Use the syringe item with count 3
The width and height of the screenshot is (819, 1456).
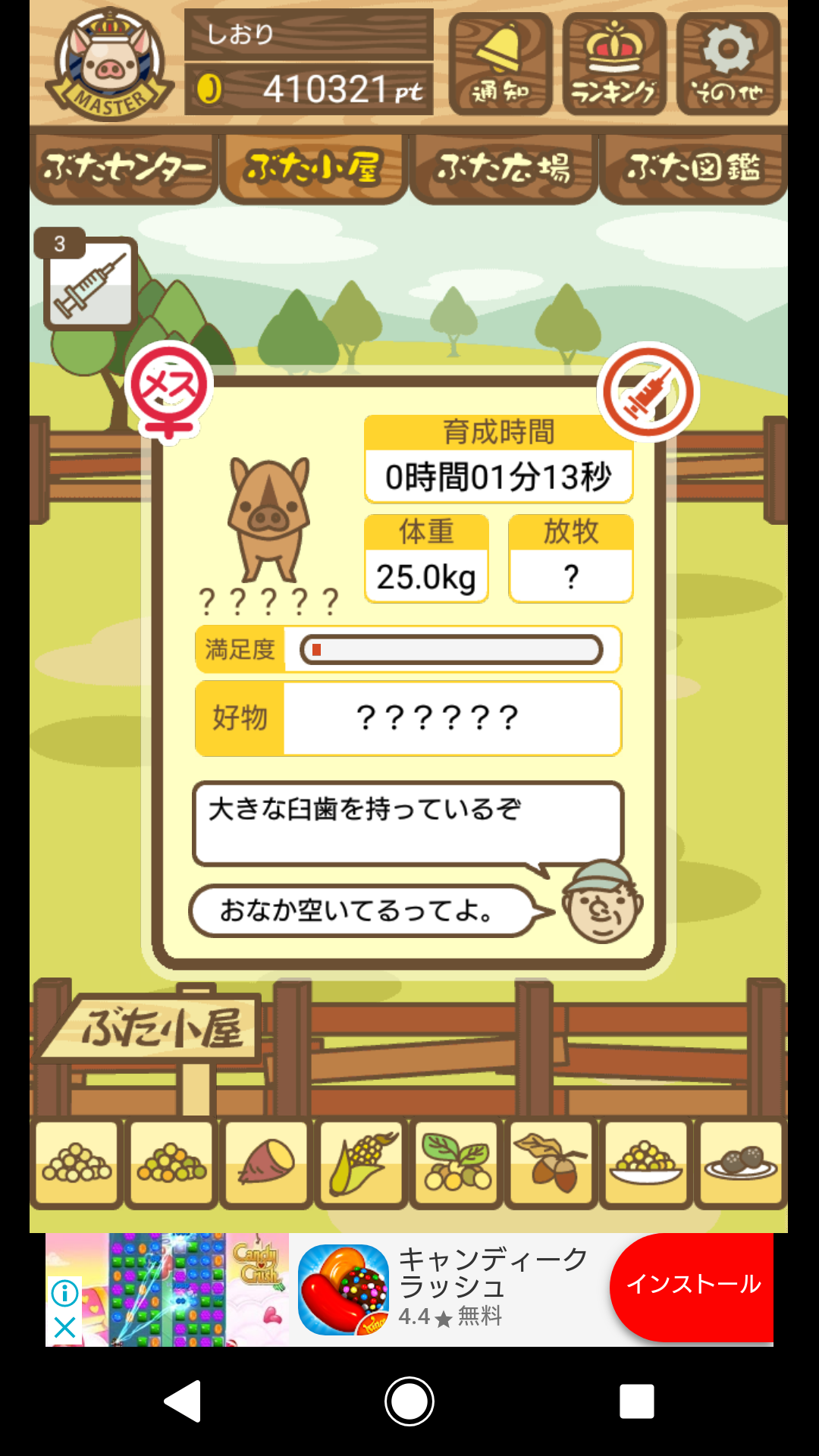click(89, 282)
